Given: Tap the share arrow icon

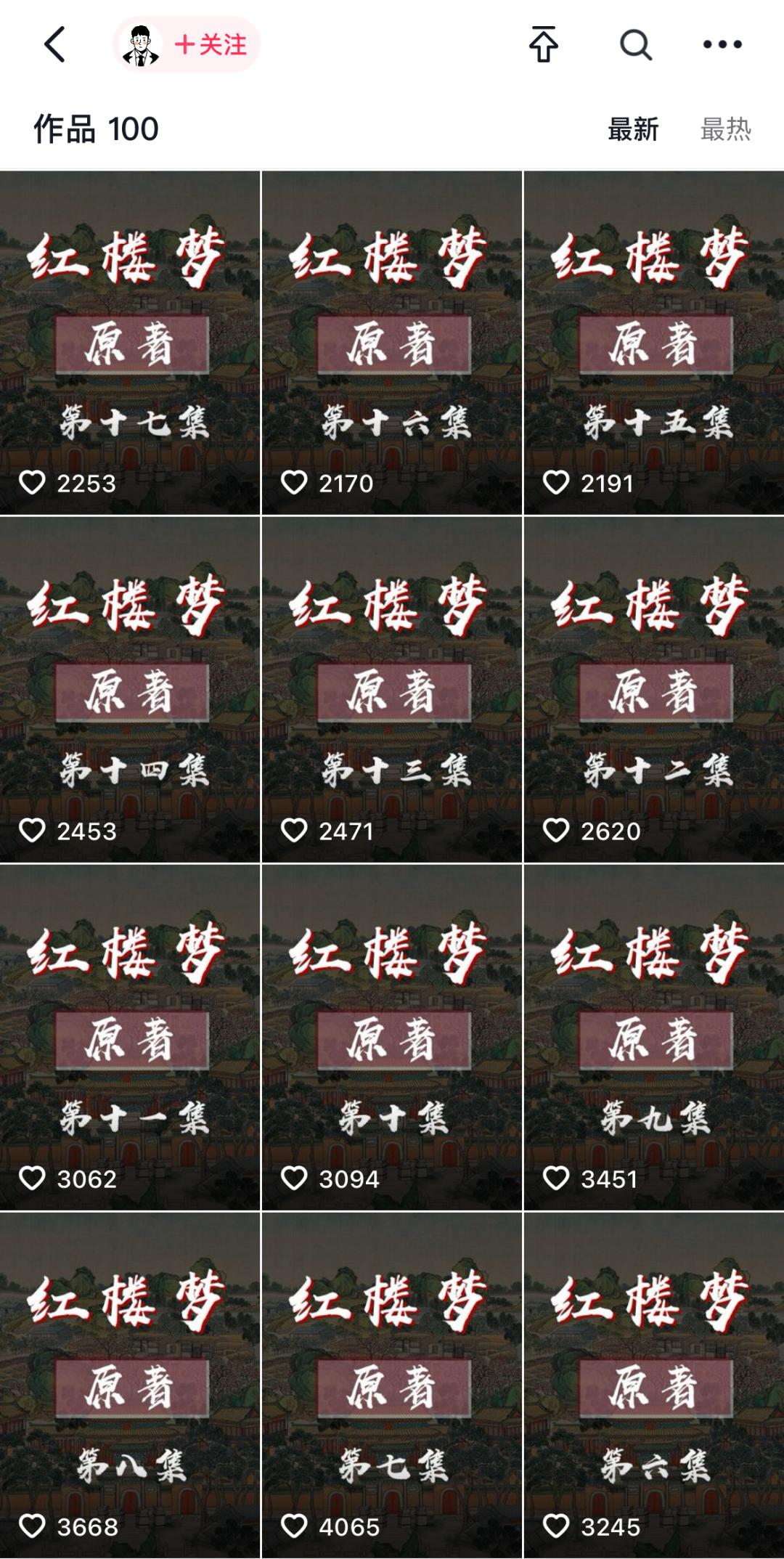Looking at the screenshot, I should click(543, 44).
